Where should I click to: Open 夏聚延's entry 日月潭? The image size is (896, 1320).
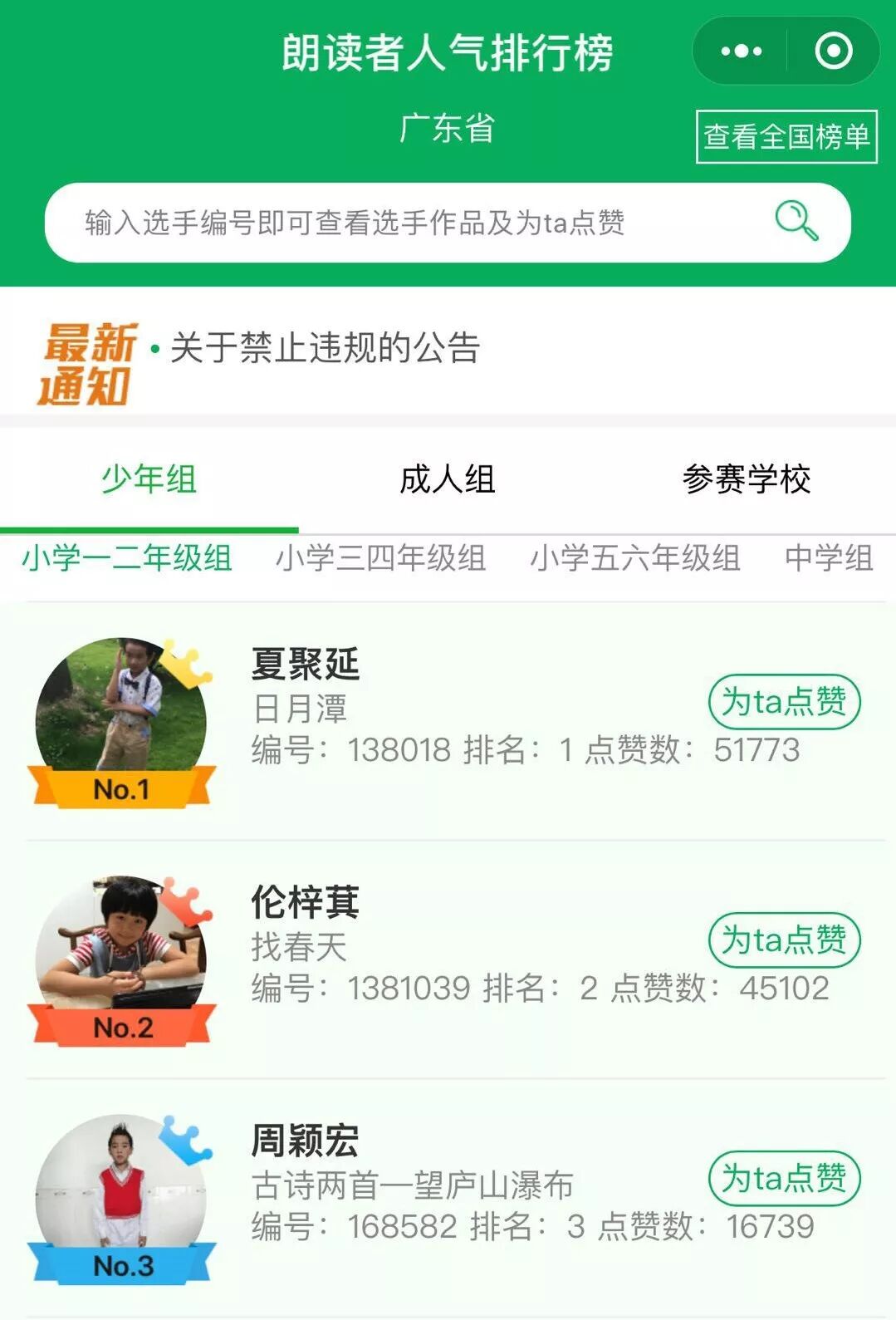coord(300,709)
